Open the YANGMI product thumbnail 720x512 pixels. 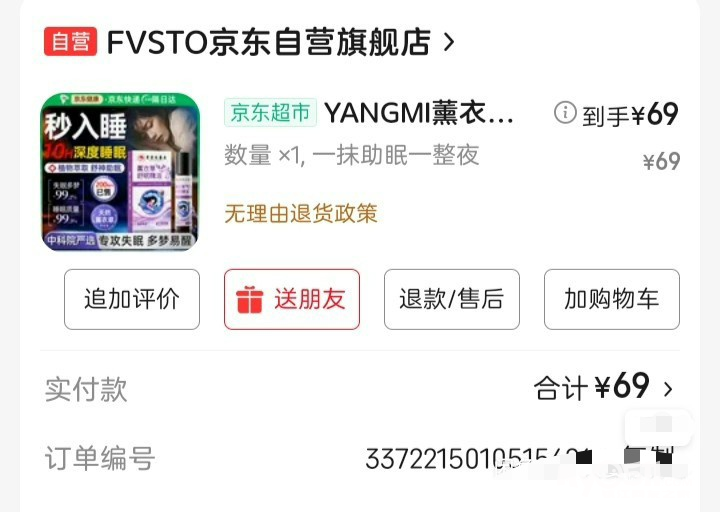click(x=120, y=172)
